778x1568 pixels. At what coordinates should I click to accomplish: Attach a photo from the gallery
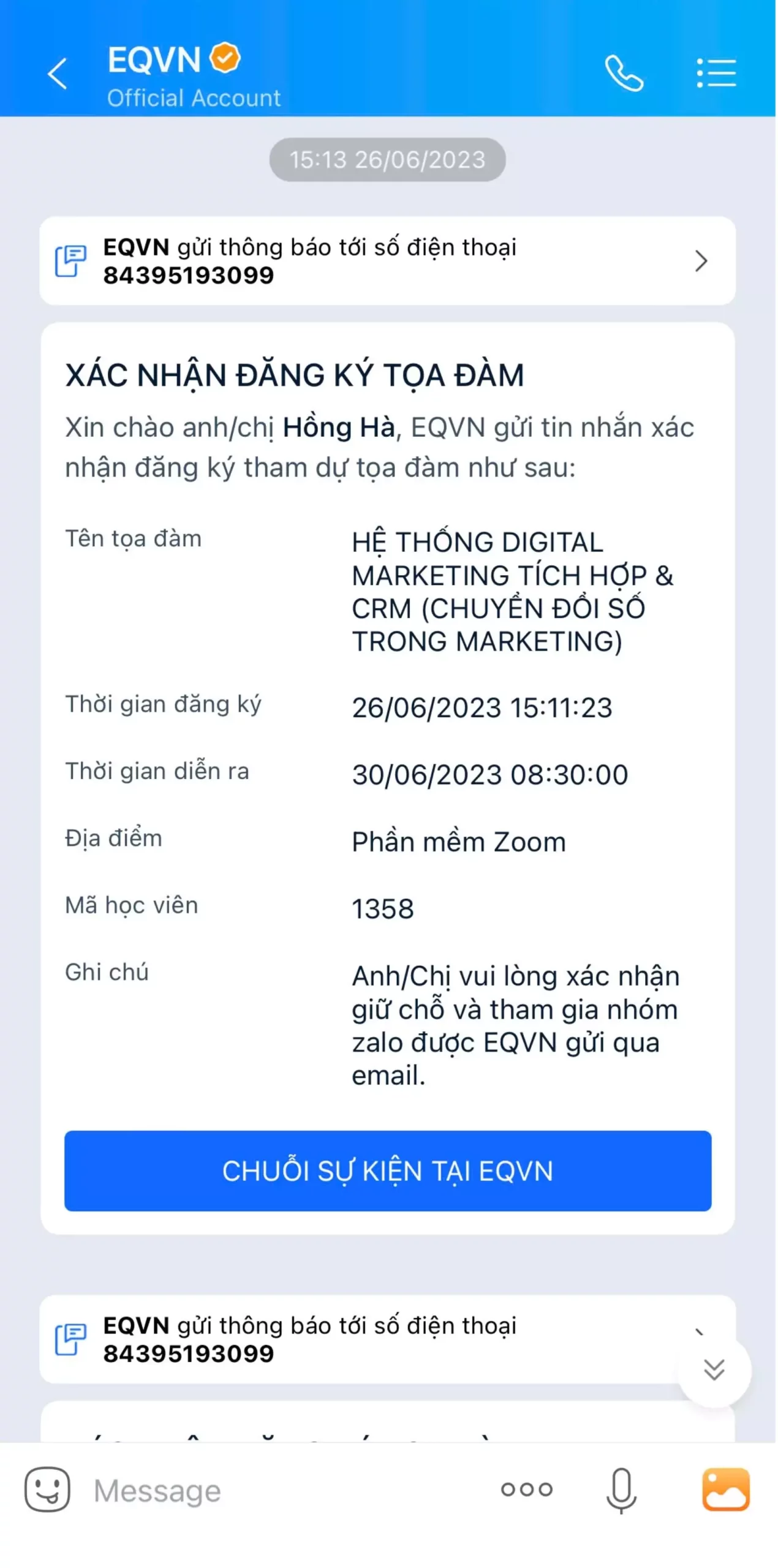click(x=725, y=1490)
